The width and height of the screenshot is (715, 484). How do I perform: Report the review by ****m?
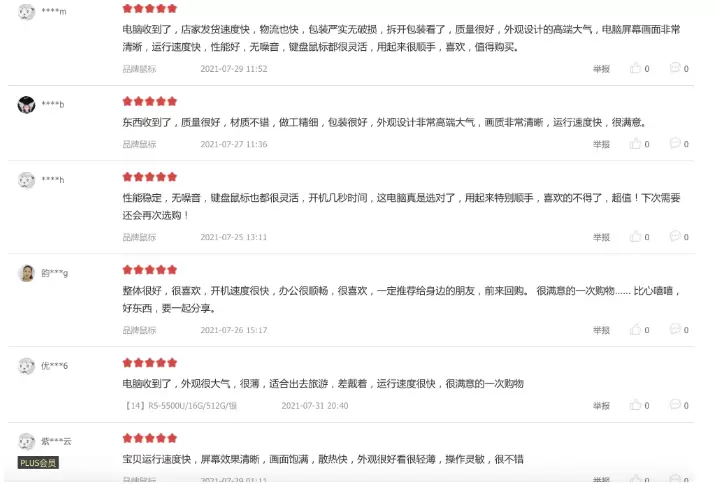click(601, 69)
